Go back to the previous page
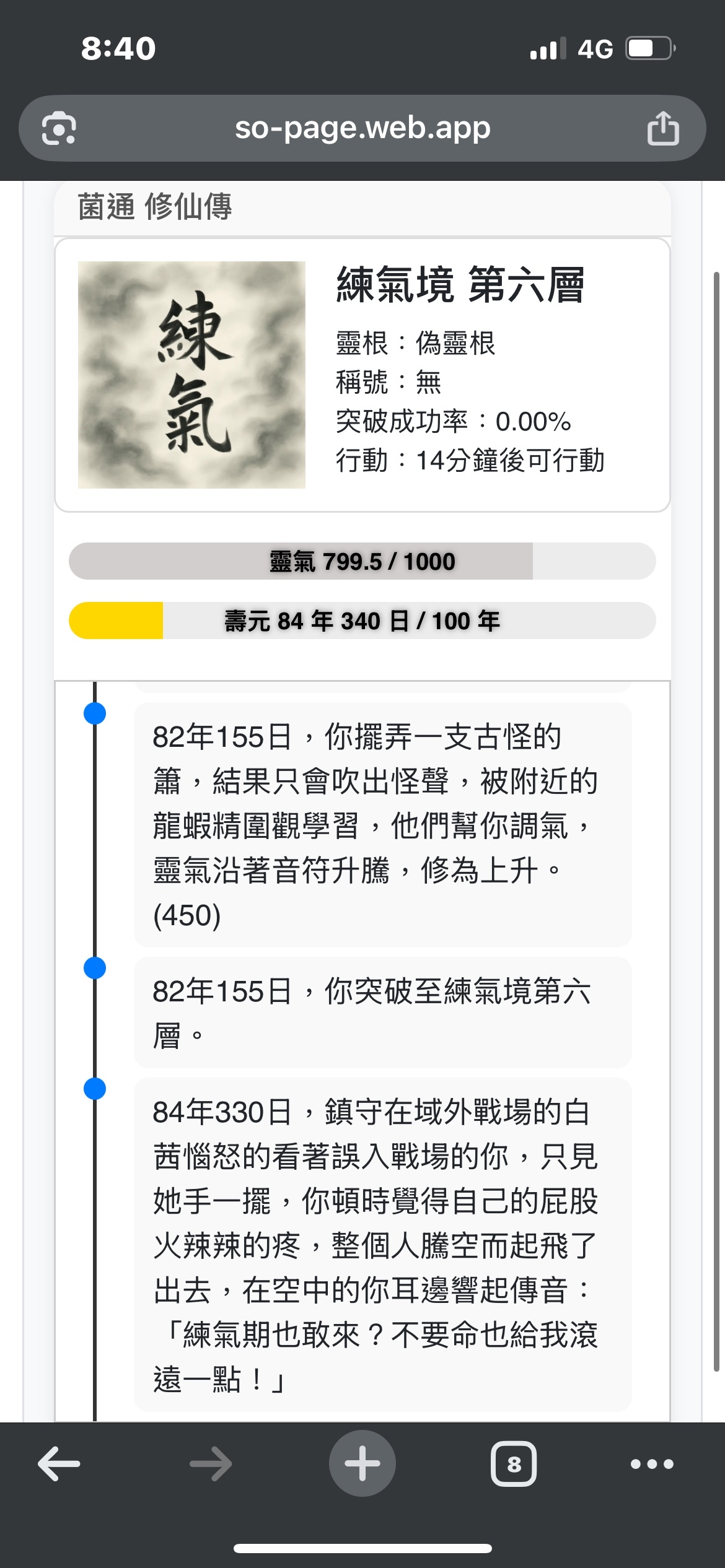Image resolution: width=725 pixels, height=1568 pixels. click(x=59, y=1464)
